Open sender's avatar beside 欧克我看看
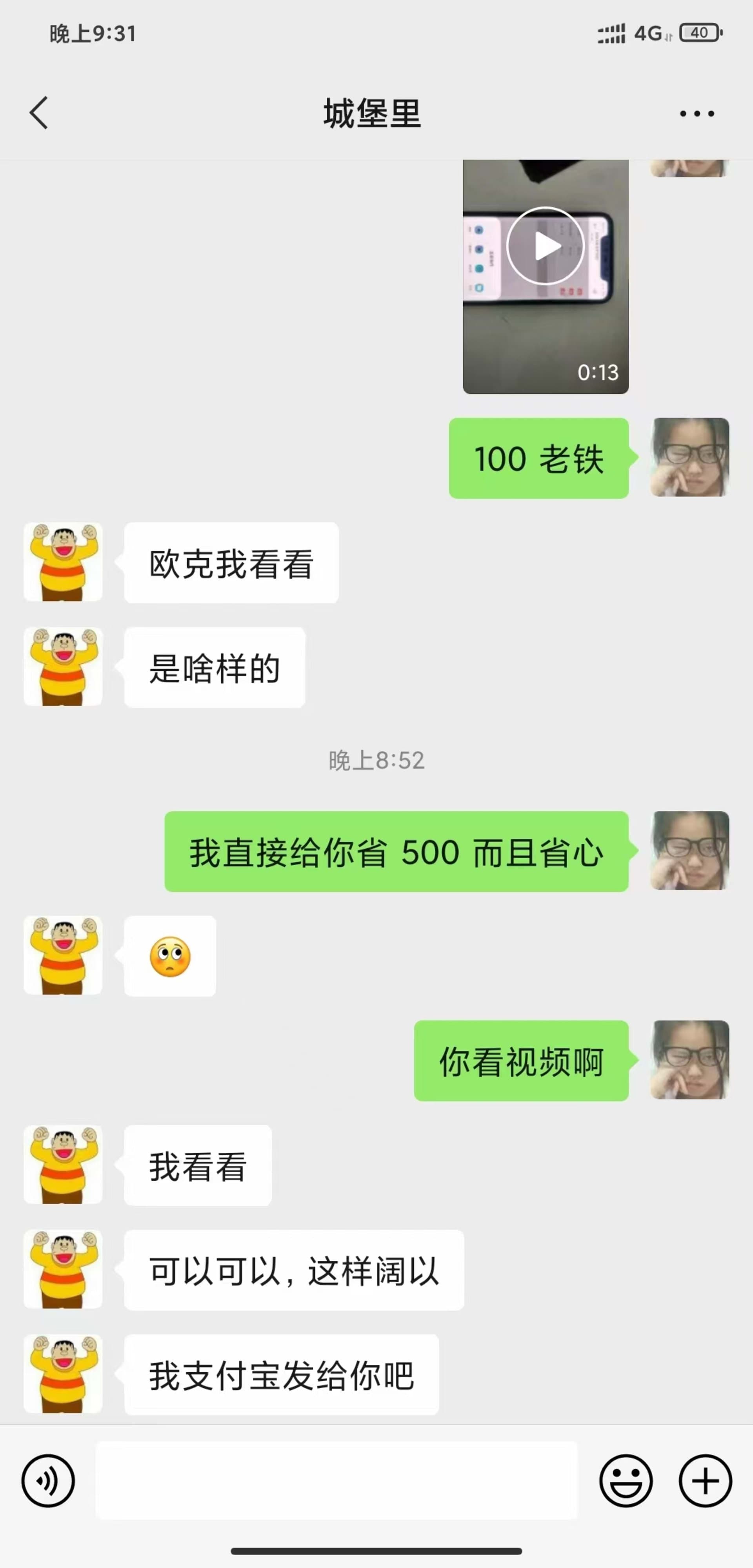This screenshot has width=753, height=1568. [63, 562]
